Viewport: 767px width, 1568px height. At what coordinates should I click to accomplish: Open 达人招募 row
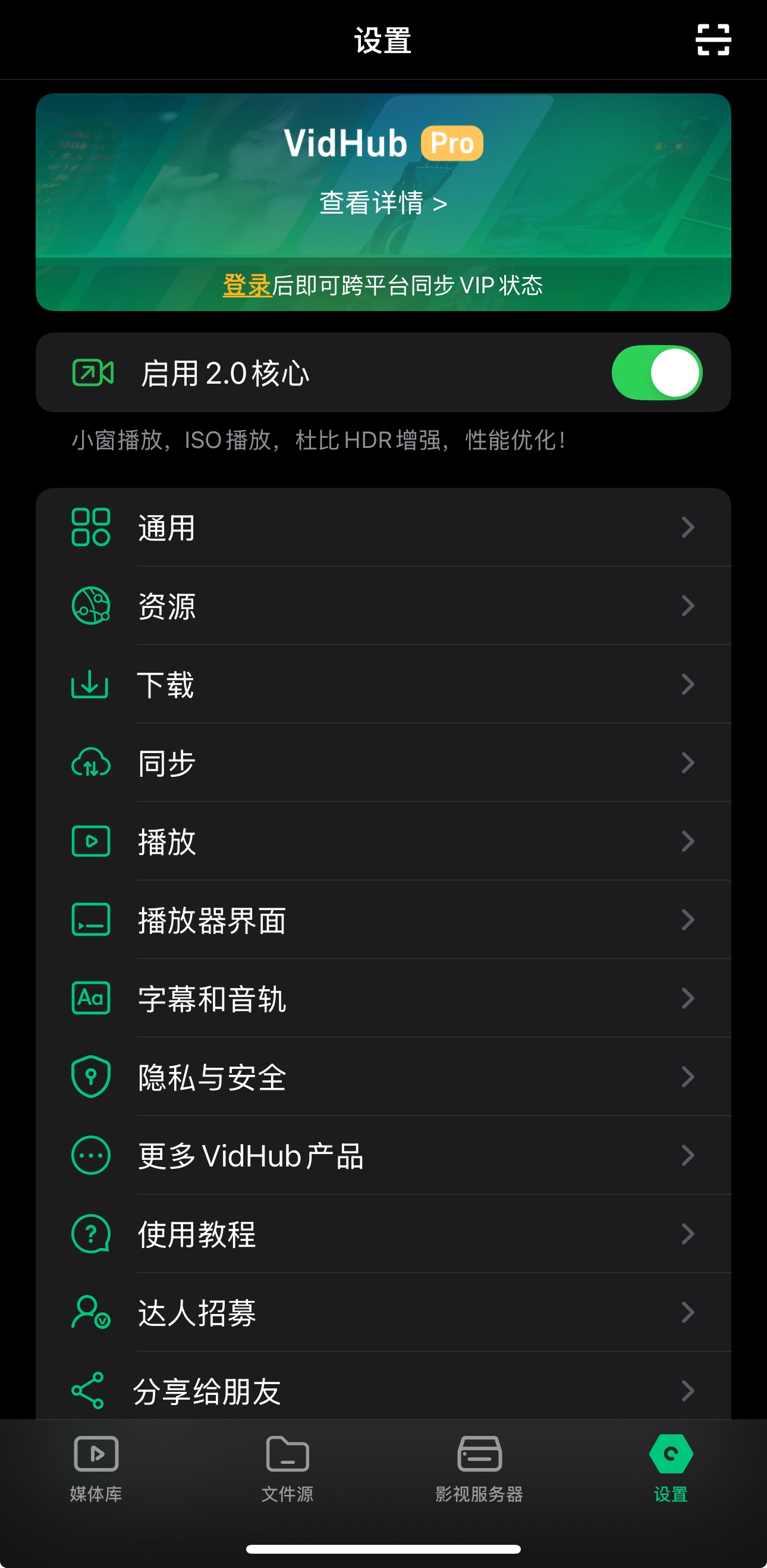pos(383,1312)
